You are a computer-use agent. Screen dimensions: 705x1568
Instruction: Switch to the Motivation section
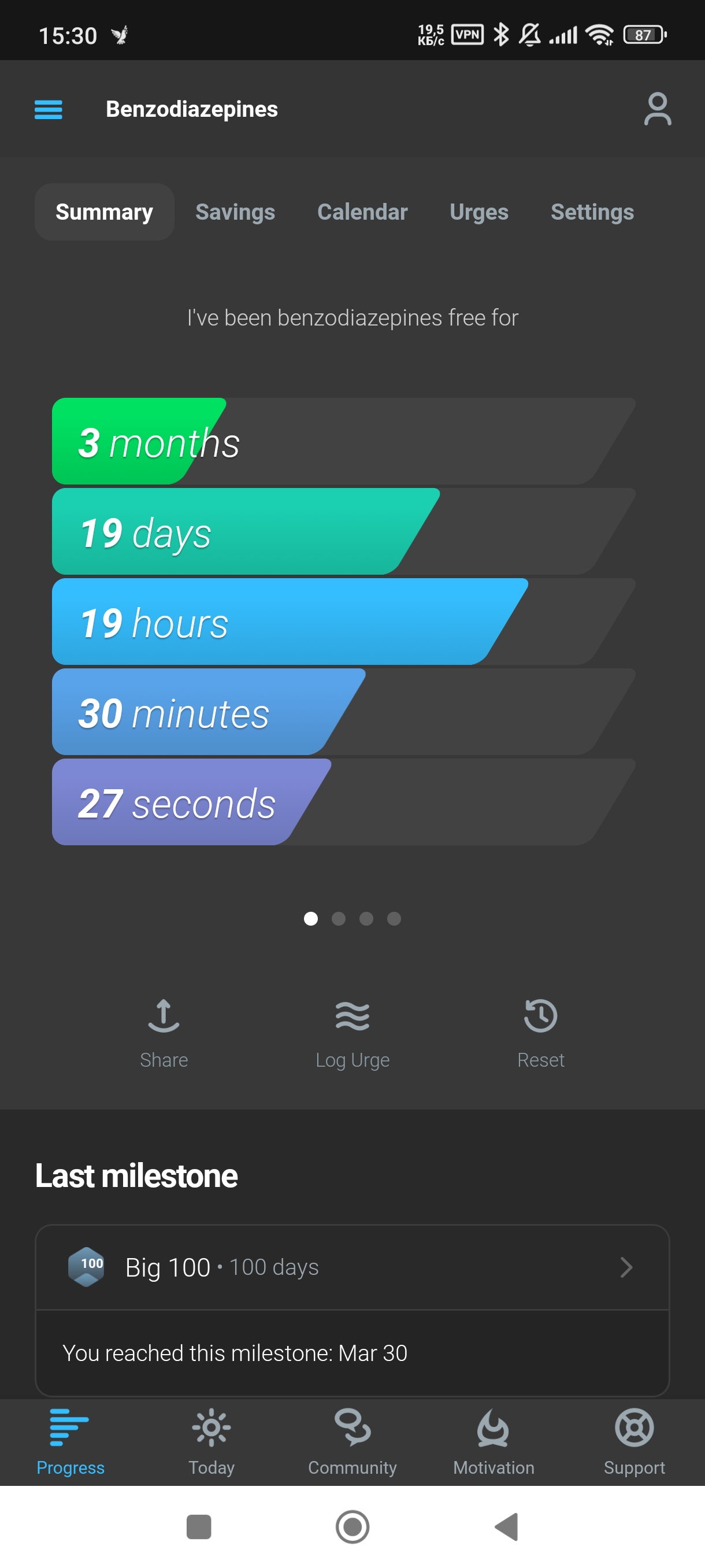pyautogui.click(x=493, y=1442)
